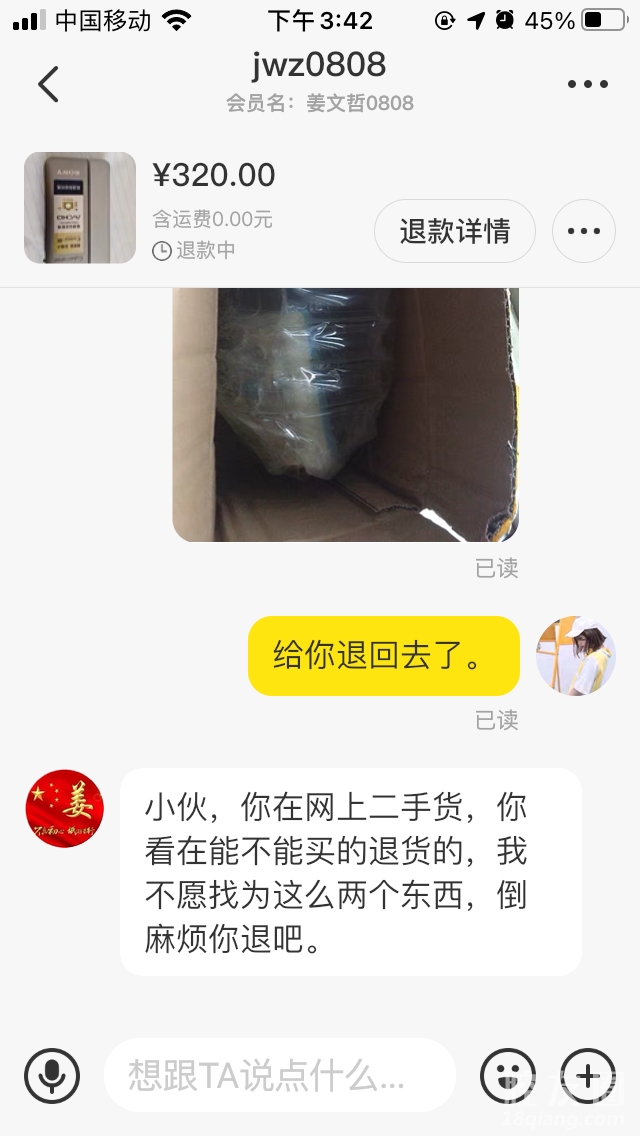
Task: Open my own profile avatar
Action: [x=576, y=656]
